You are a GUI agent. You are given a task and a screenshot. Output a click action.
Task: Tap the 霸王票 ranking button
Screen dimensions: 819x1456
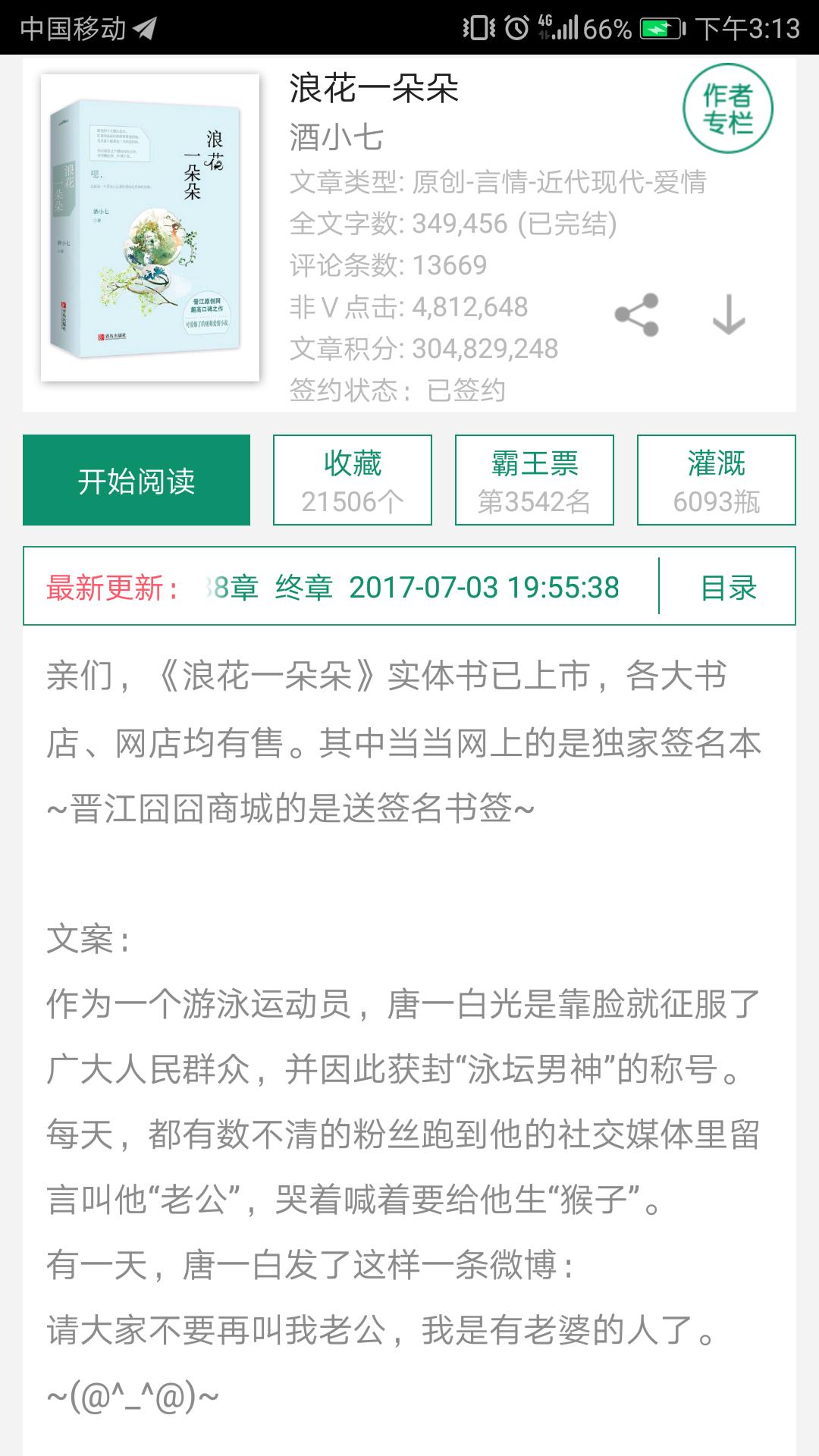(533, 479)
